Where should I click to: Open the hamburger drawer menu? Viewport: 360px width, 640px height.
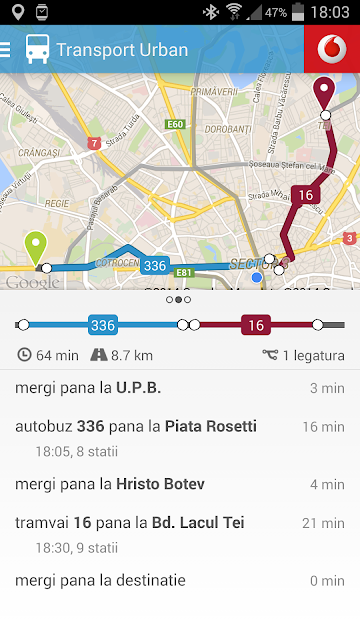click(x=5, y=49)
